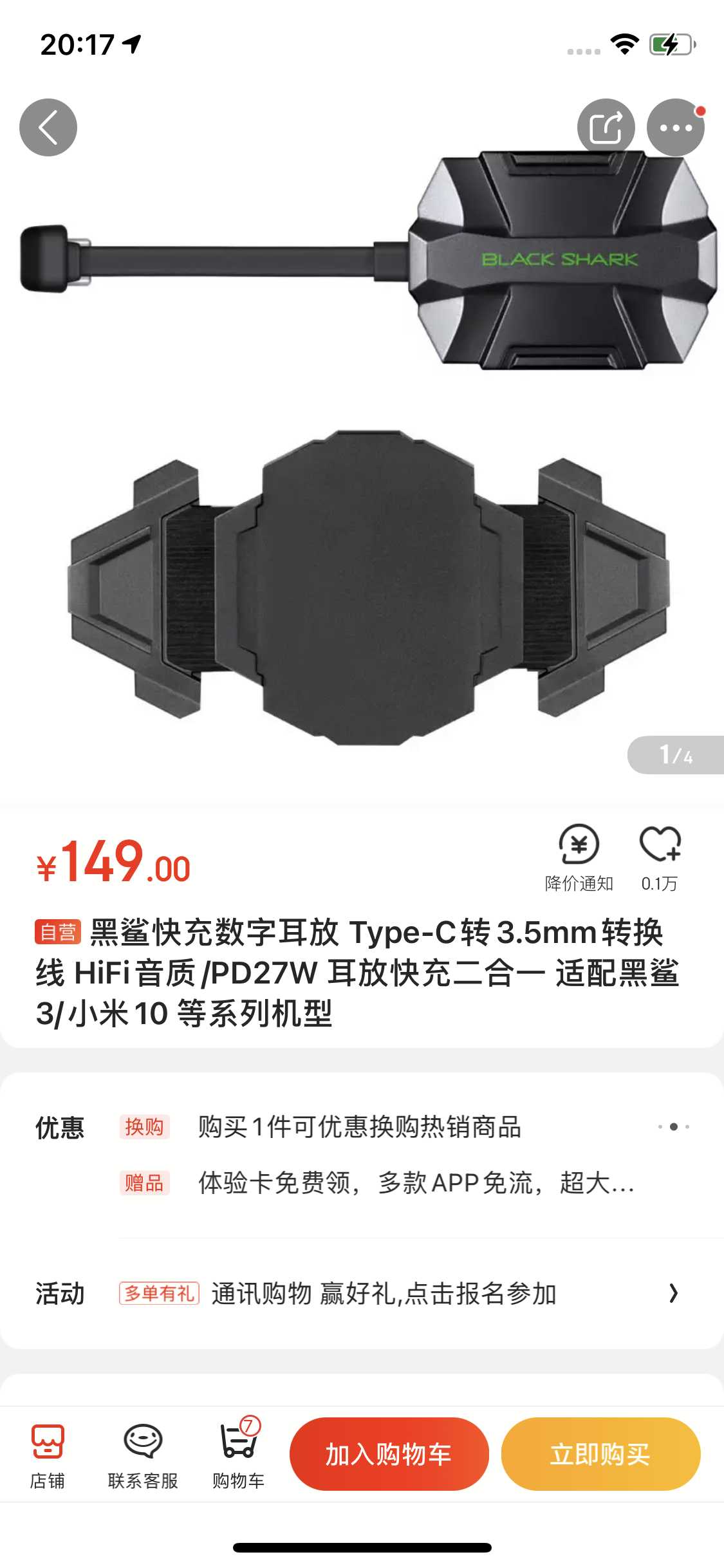The image size is (724, 1568).
Task: Go back using the top-left arrow
Action: (x=48, y=127)
